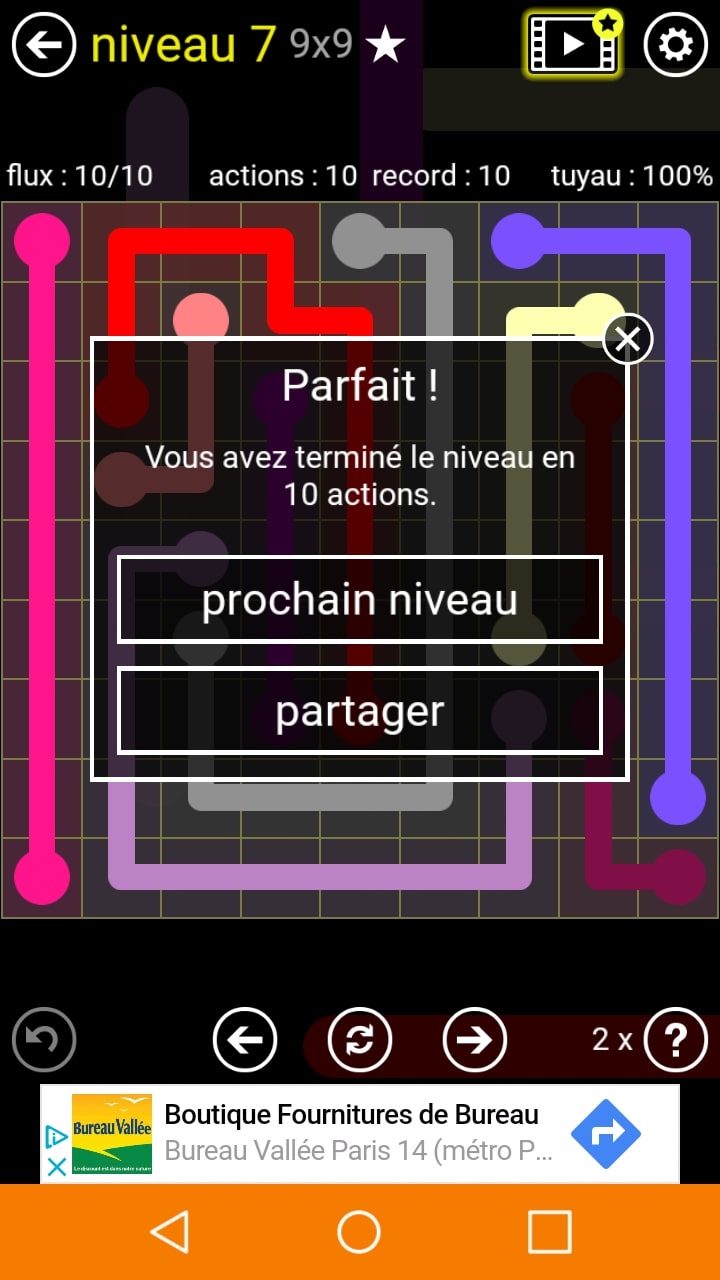Open the Bureau Vallée ad directions
720x1280 pixels.
605,1133
